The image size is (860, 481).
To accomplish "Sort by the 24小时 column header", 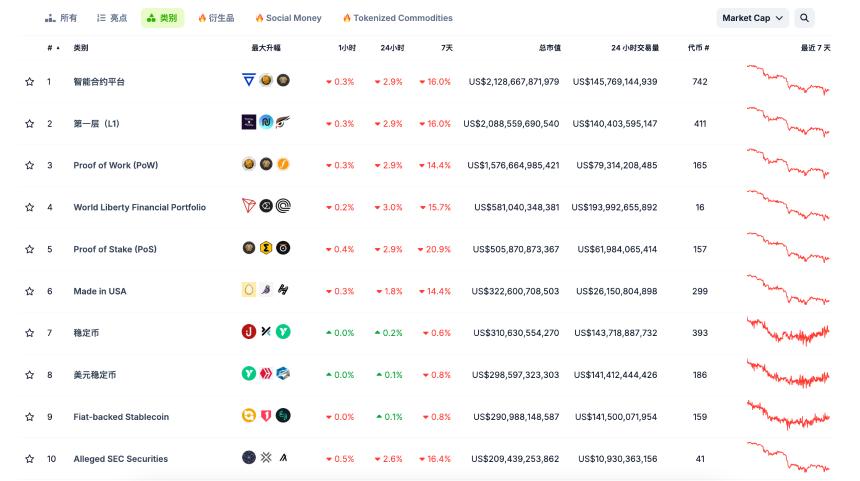I will tap(391, 48).
